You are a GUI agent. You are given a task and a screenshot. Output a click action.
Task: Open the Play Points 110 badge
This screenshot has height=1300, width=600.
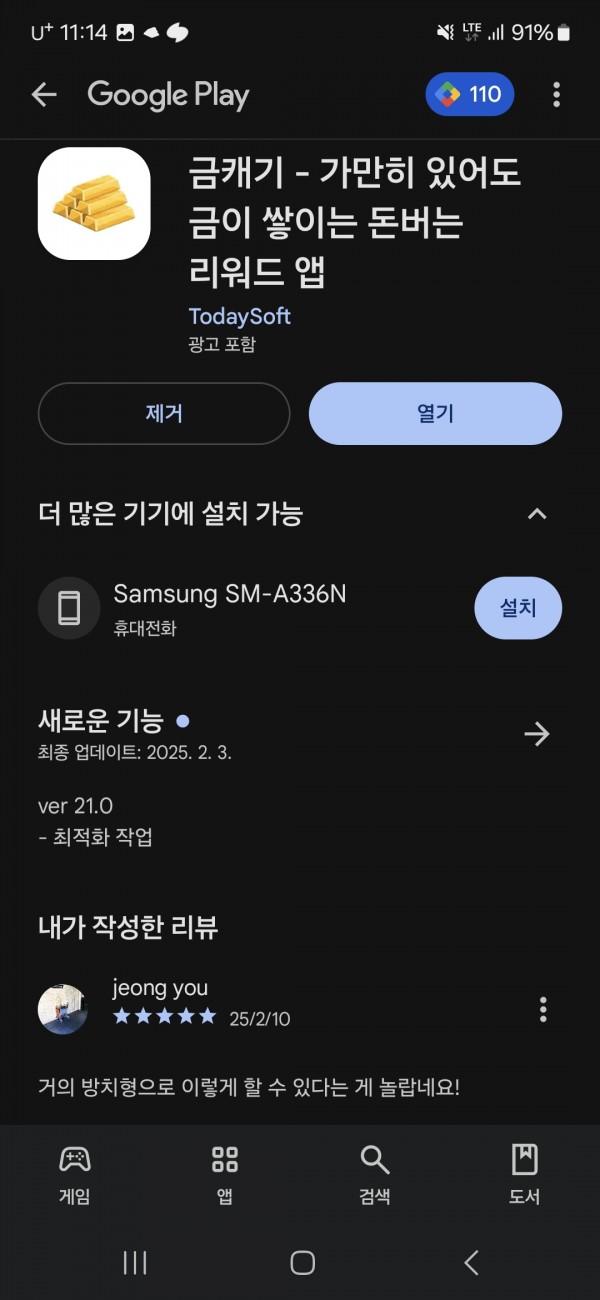tap(470, 95)
